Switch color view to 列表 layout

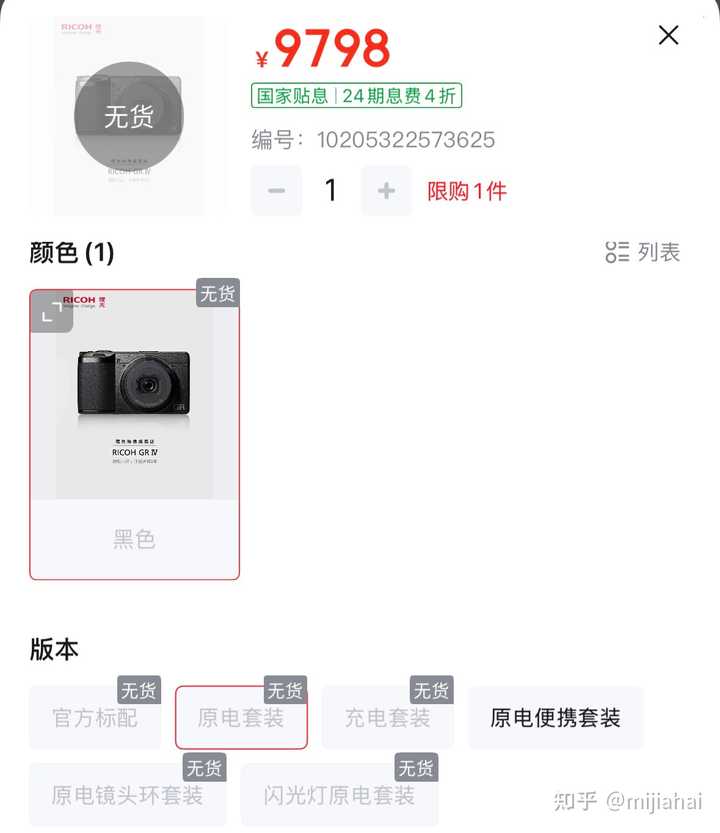click(x=643, y=252)
